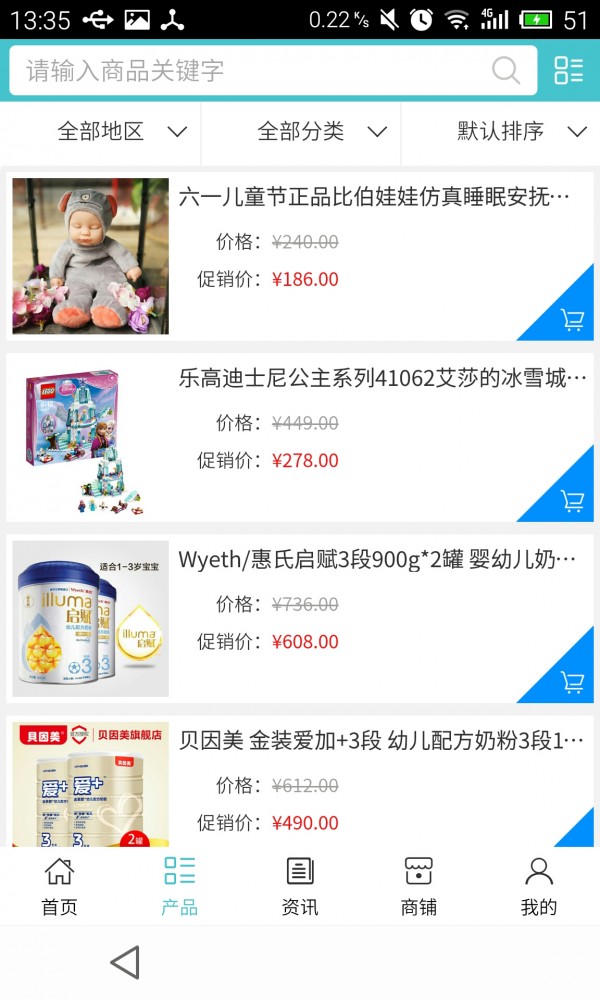
Task: Open the Wyeth 惠氏启赋 milk powder item
Action: click(x=376, y=559)
